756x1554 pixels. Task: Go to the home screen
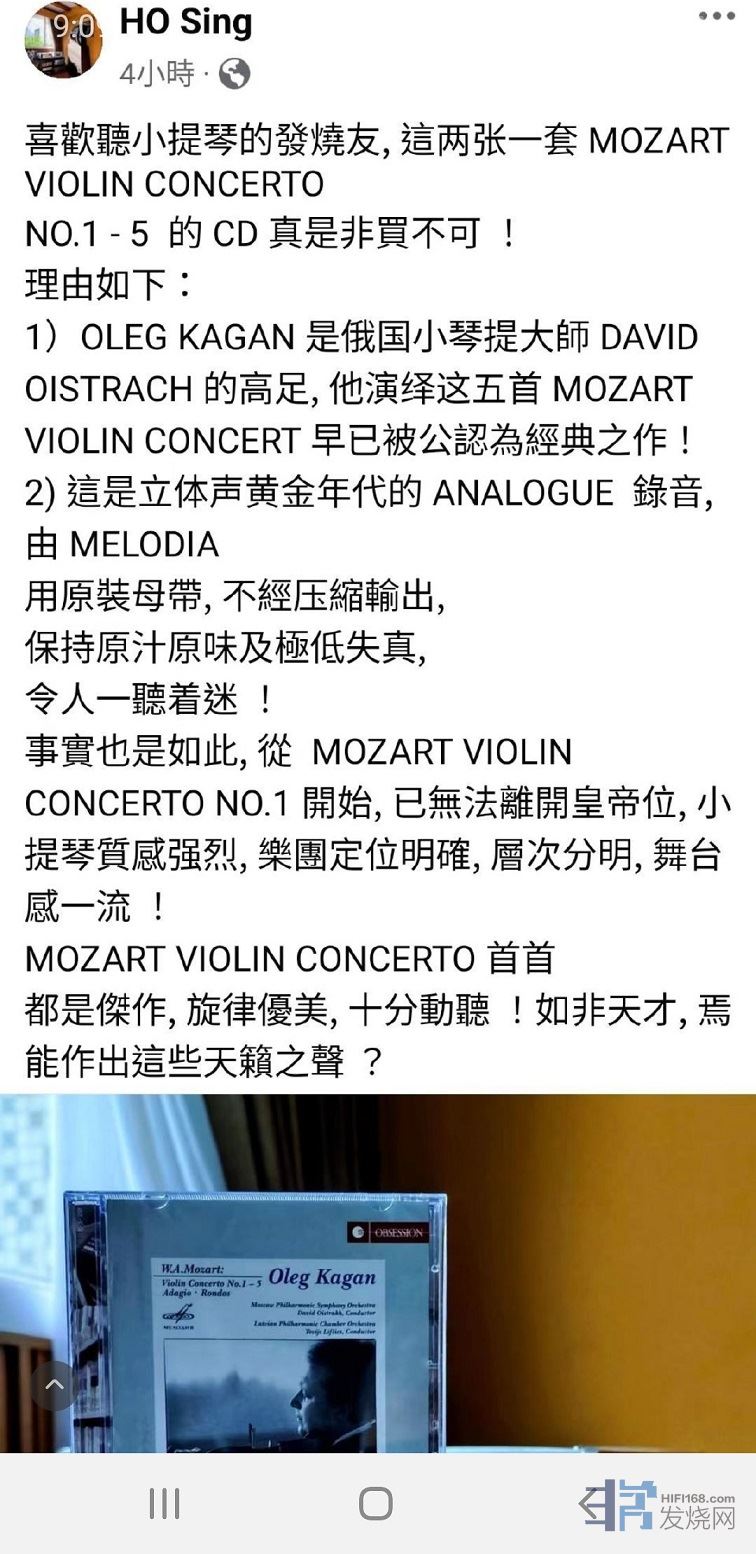click(x=376, y=1503)
